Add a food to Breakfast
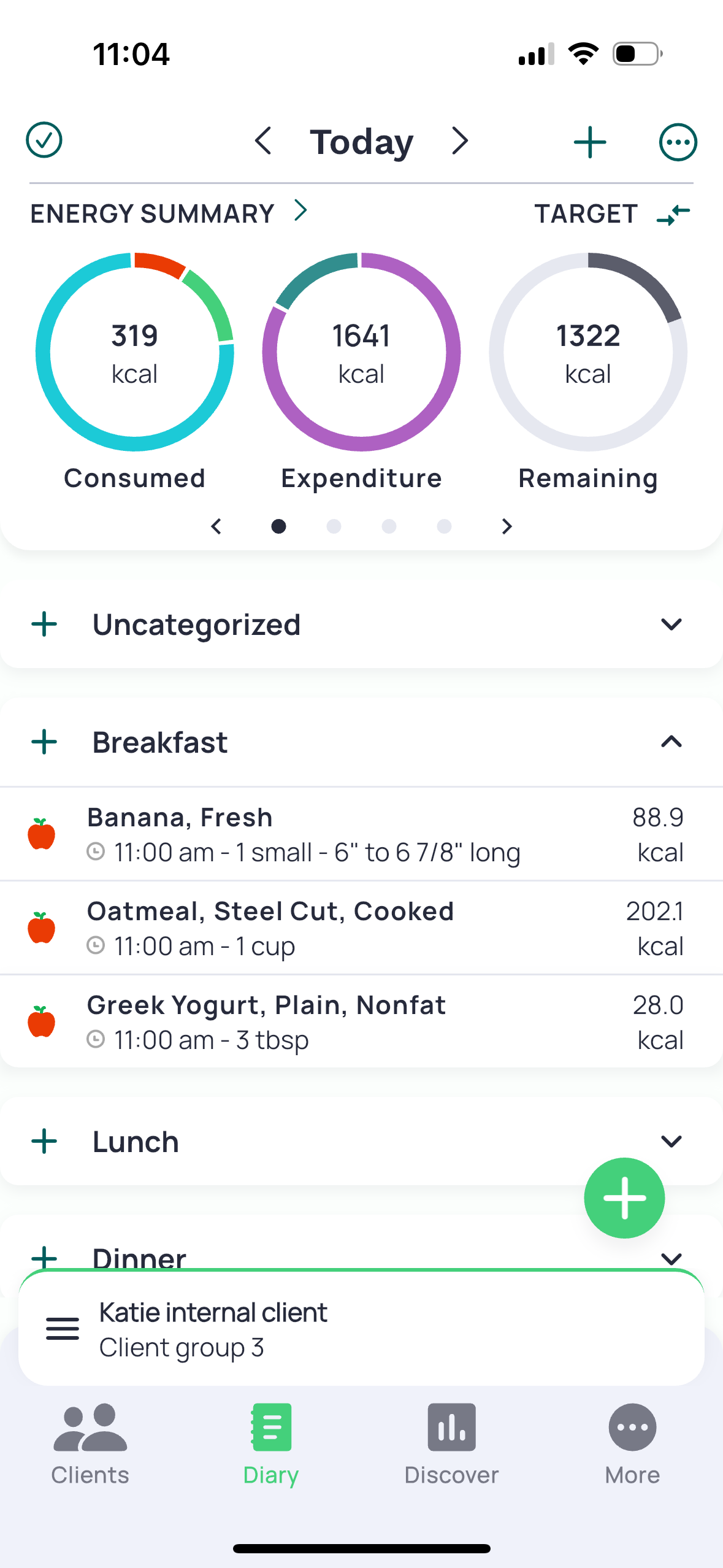Viewport: 723px width, 1568px height. [x=44, y=742]
